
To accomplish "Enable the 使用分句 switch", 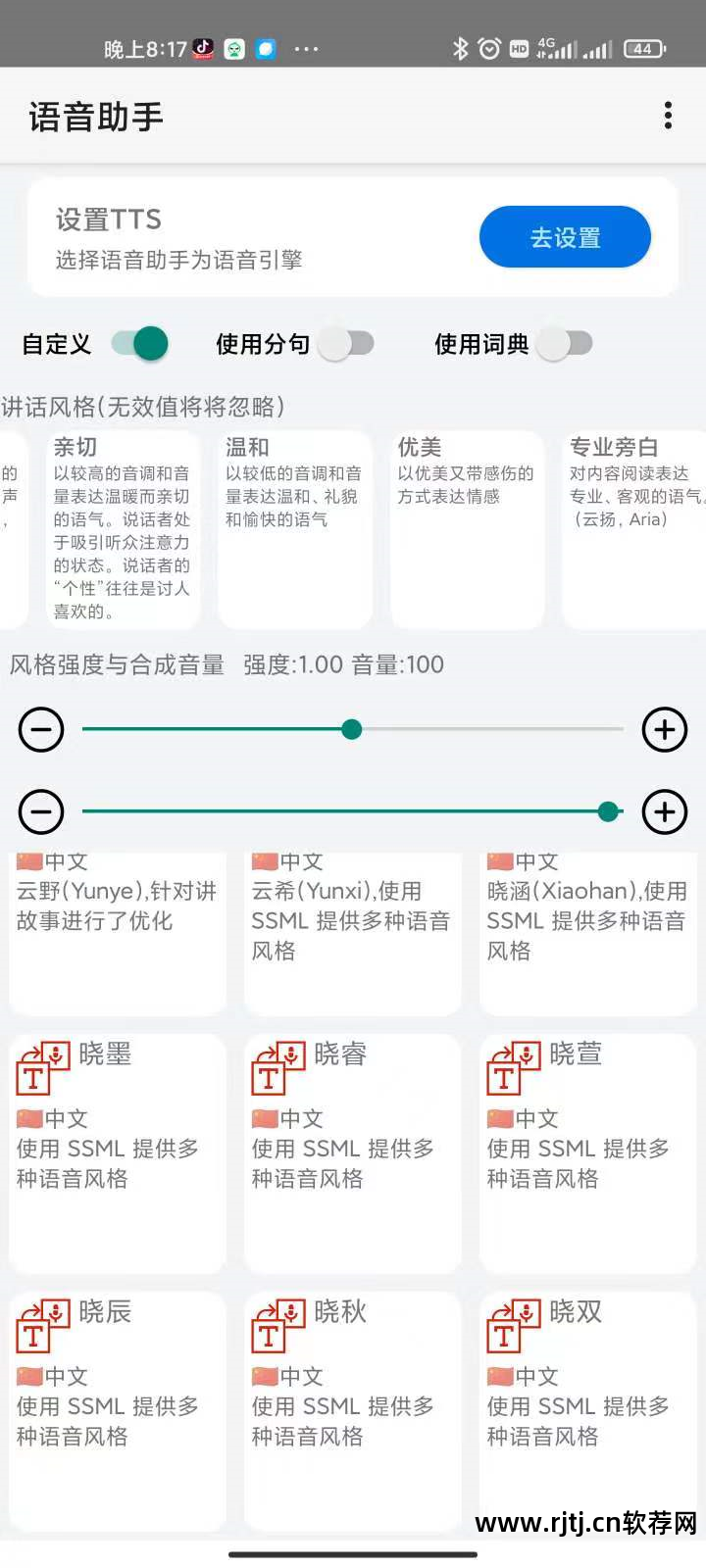I will (x=347, y=344).
